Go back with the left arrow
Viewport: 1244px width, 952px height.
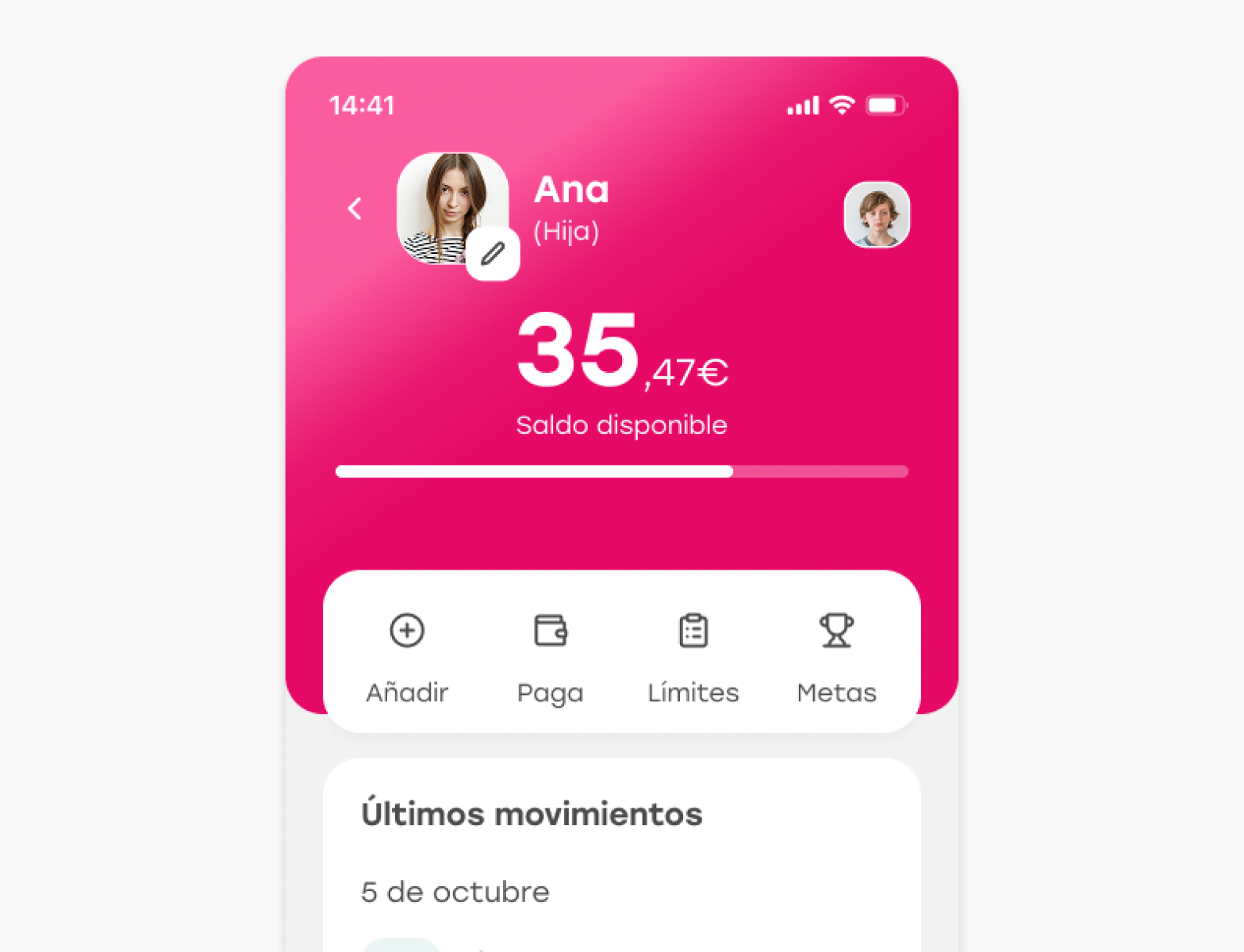(355, 209)
